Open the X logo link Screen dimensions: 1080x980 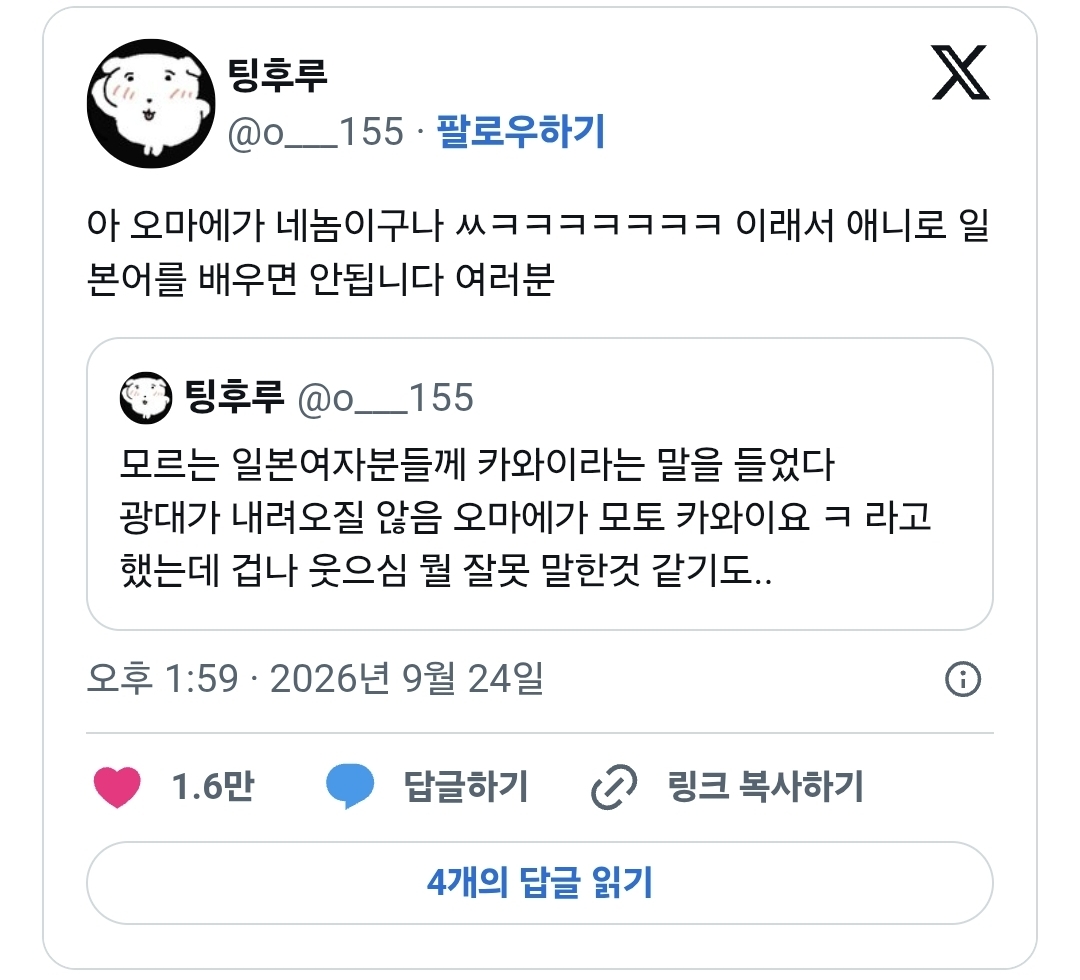[960, 72]
